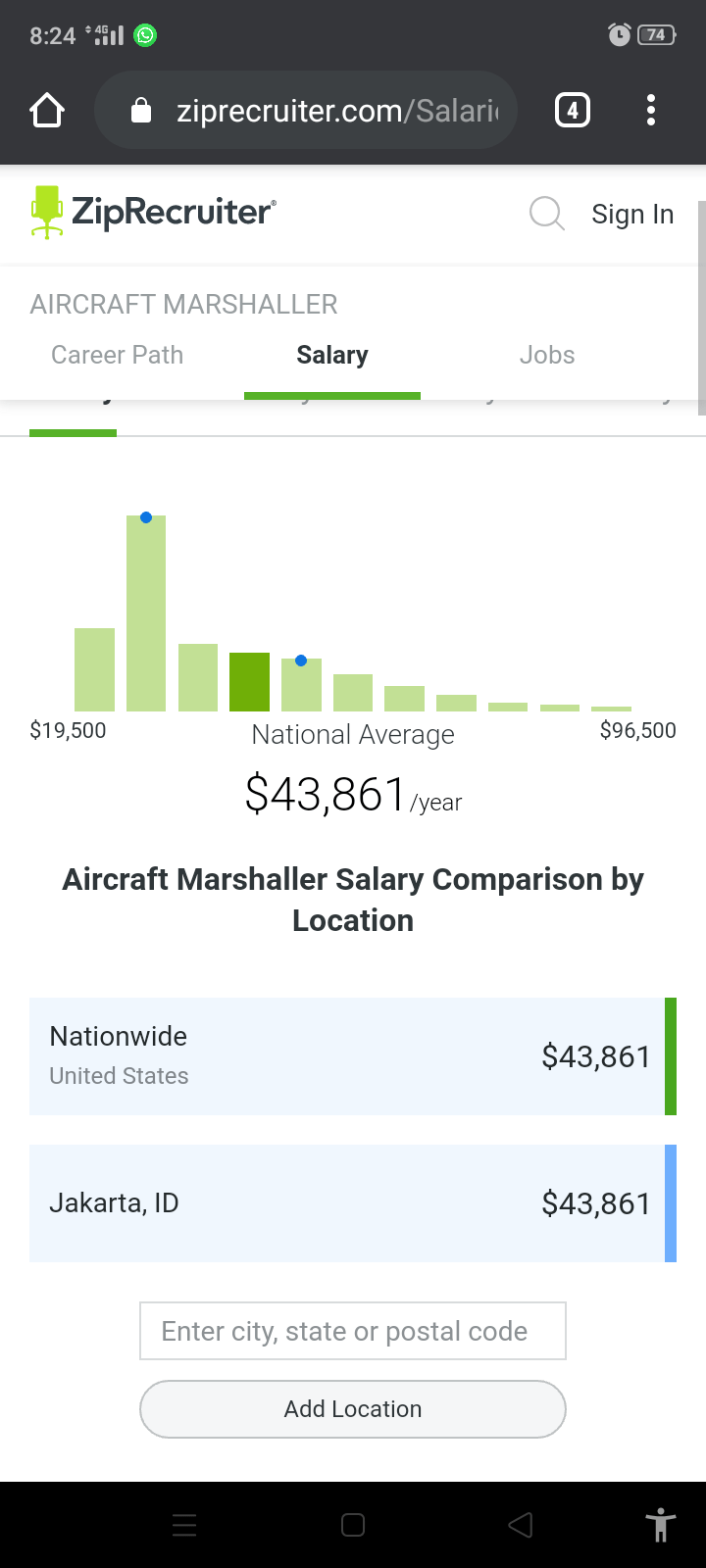Tap the Add Location button
706x1568 pixels.
point(353,1409)
